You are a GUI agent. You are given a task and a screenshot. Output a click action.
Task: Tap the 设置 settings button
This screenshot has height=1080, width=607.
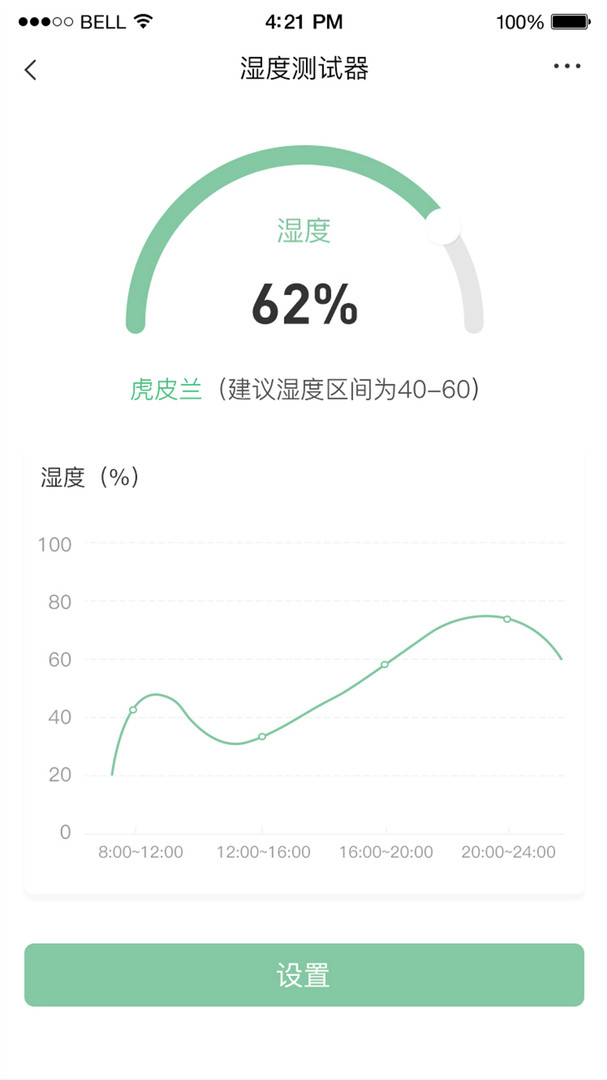[304, 975]
